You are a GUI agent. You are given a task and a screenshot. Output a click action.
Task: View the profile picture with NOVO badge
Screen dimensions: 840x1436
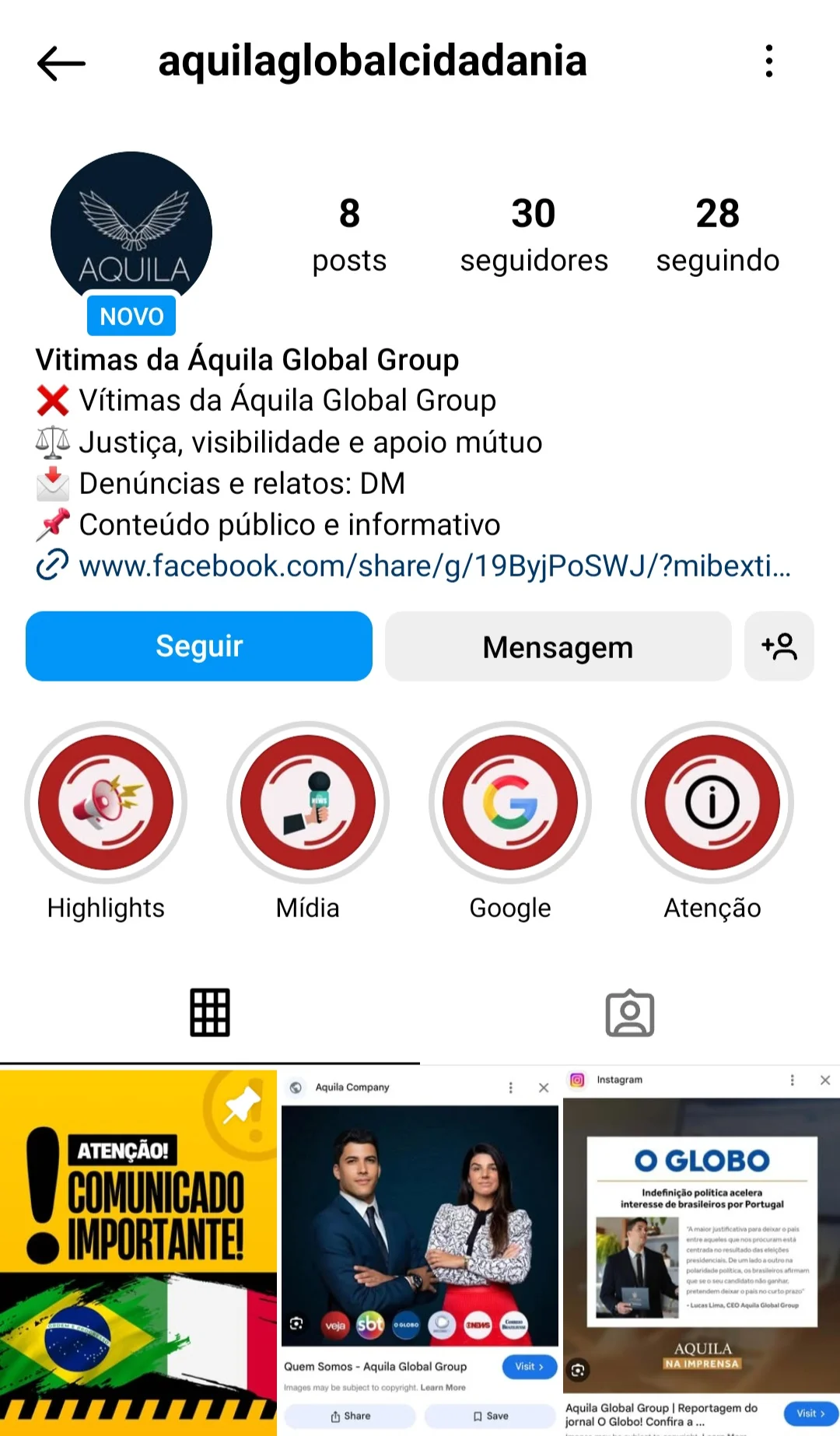(x=131, y=233)
